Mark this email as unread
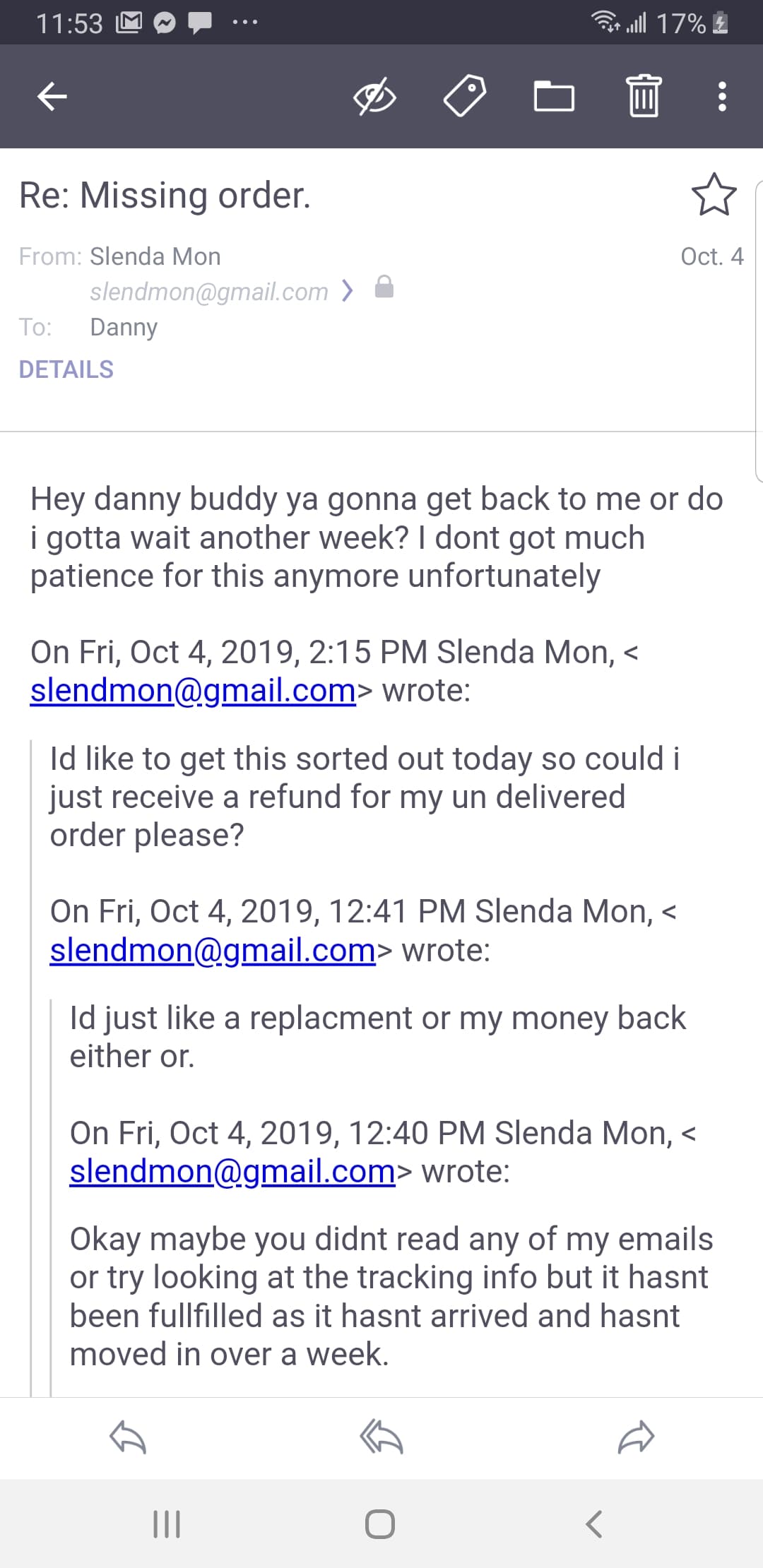This screenshot has height=1568, width=763. tap(374, 96)
